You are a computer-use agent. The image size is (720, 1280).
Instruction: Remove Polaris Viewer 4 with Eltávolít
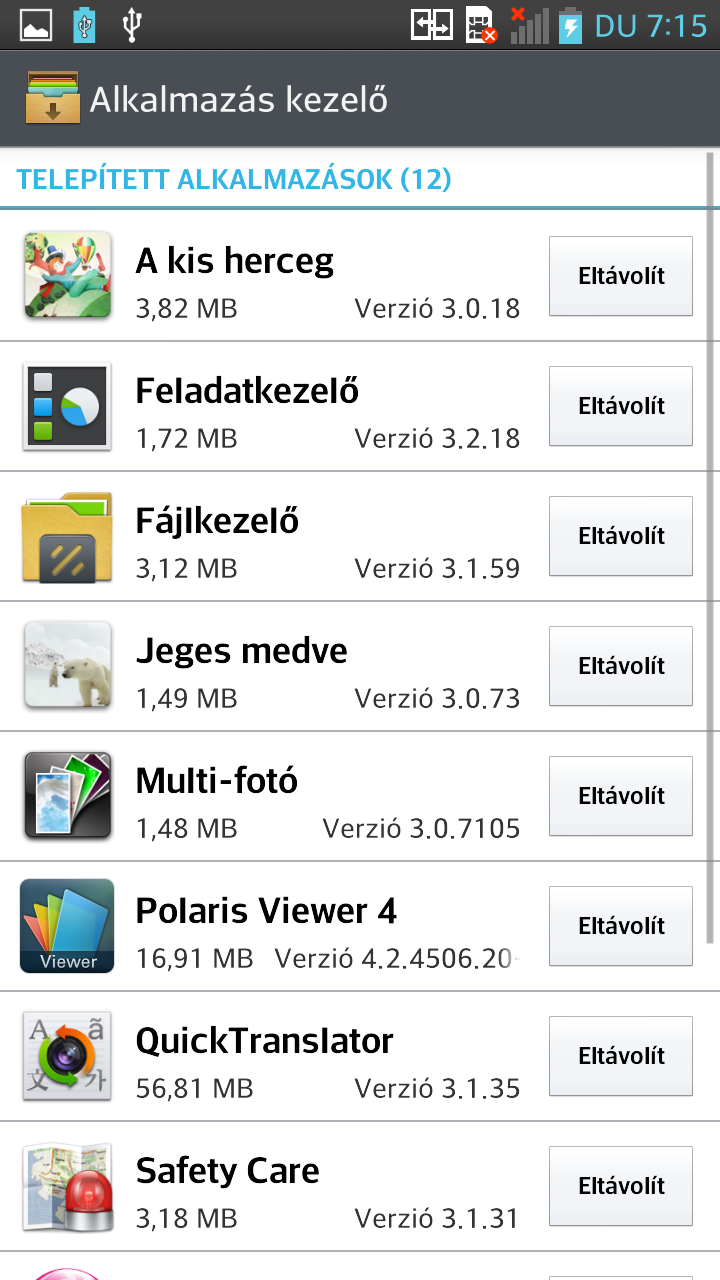[x=620, y=926]
